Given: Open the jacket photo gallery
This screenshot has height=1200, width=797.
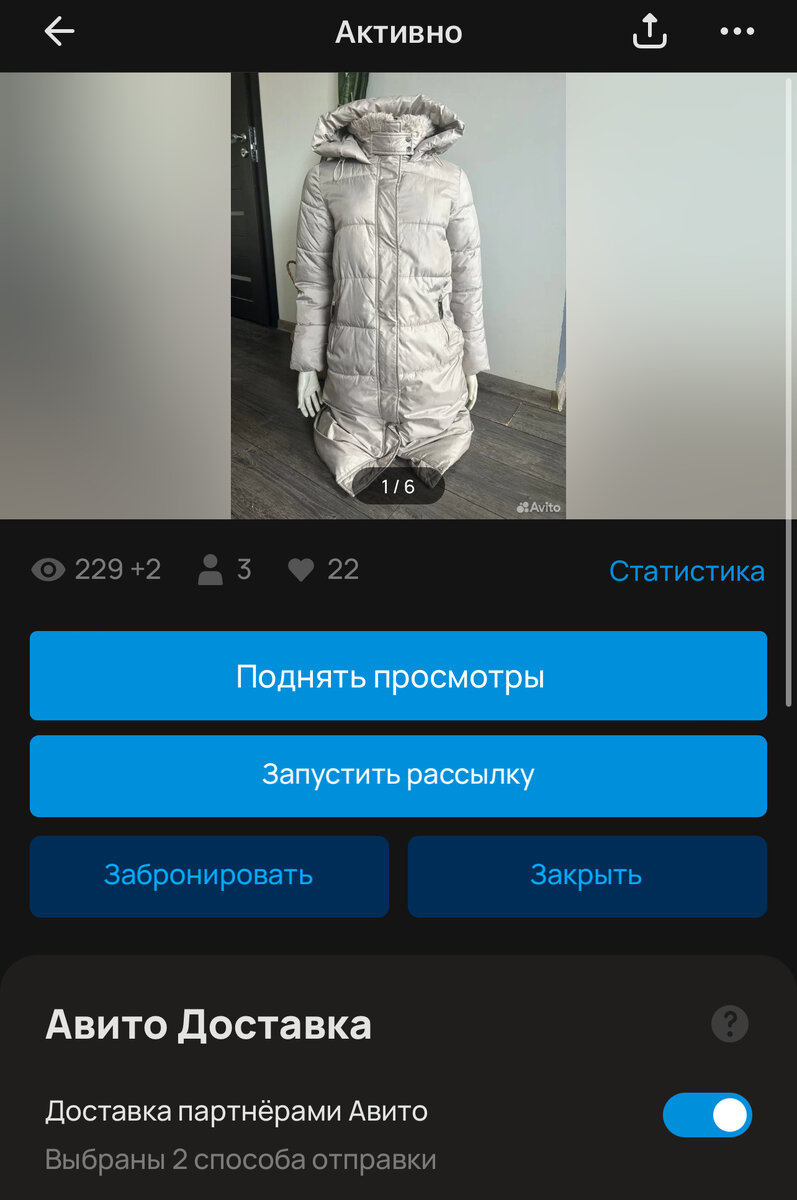Looking at the screenshot, I should [x=398, y=295].
